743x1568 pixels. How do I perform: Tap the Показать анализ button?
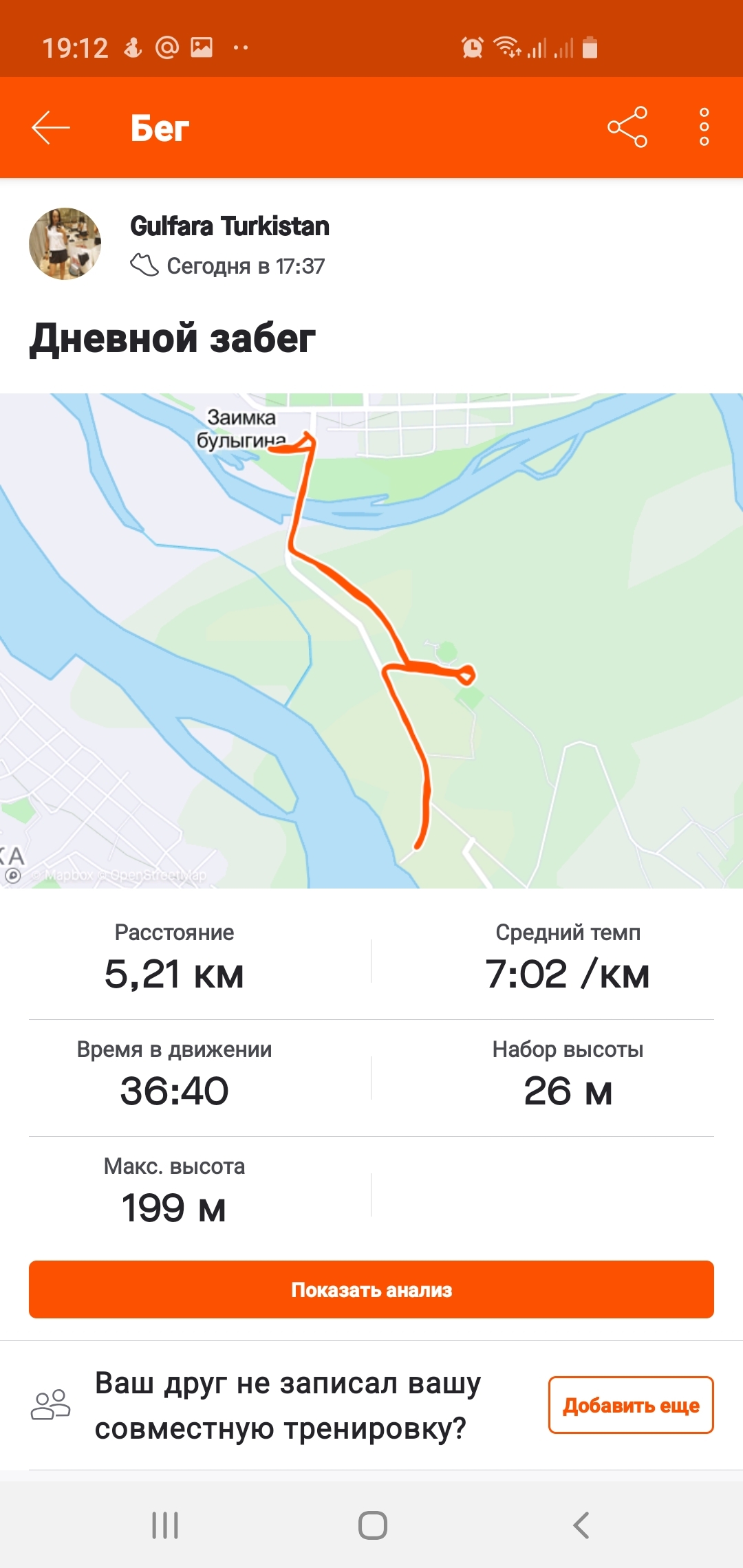click(x=371, y=1289)
